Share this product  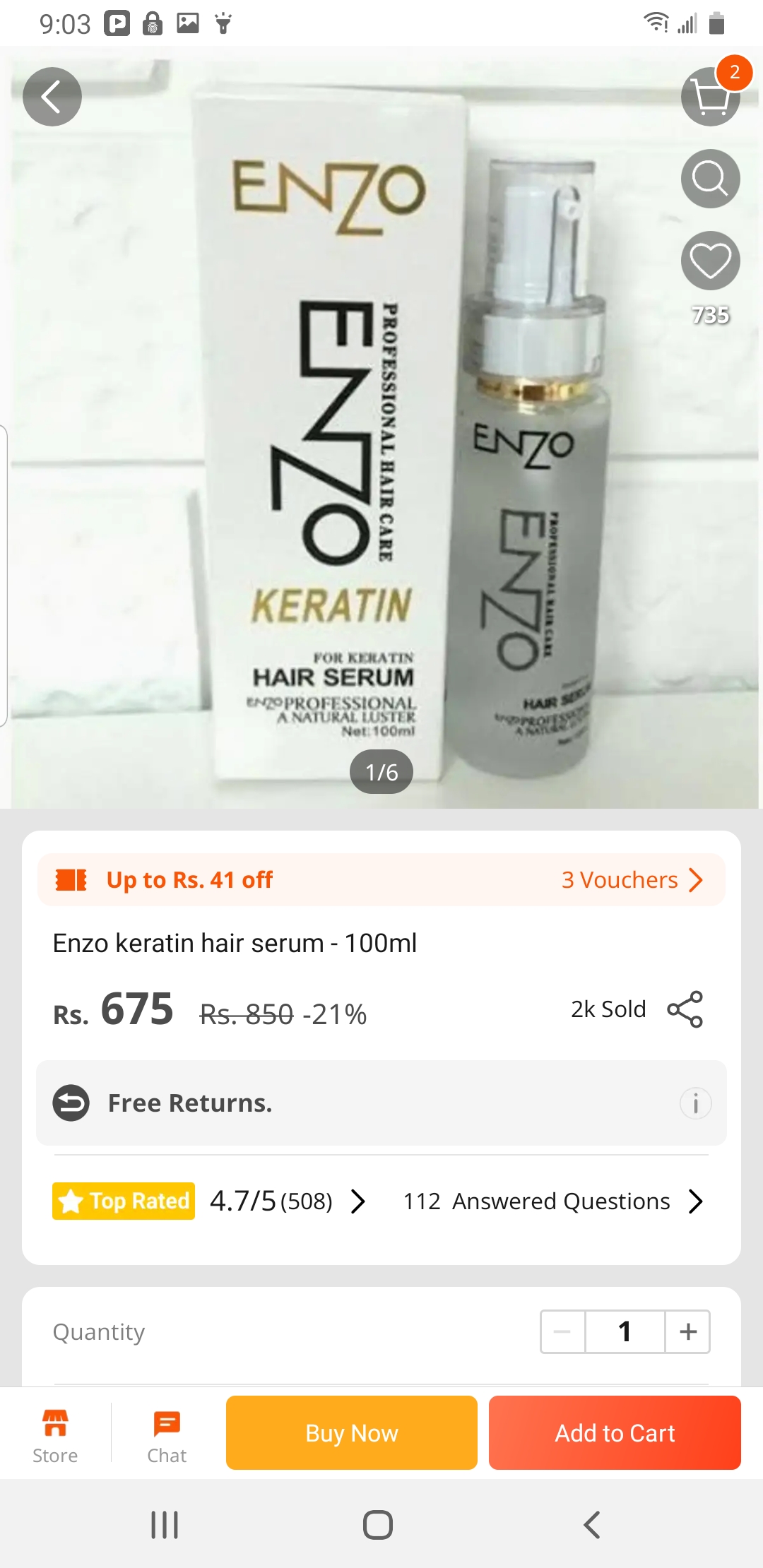click(x=685, y=1009)
